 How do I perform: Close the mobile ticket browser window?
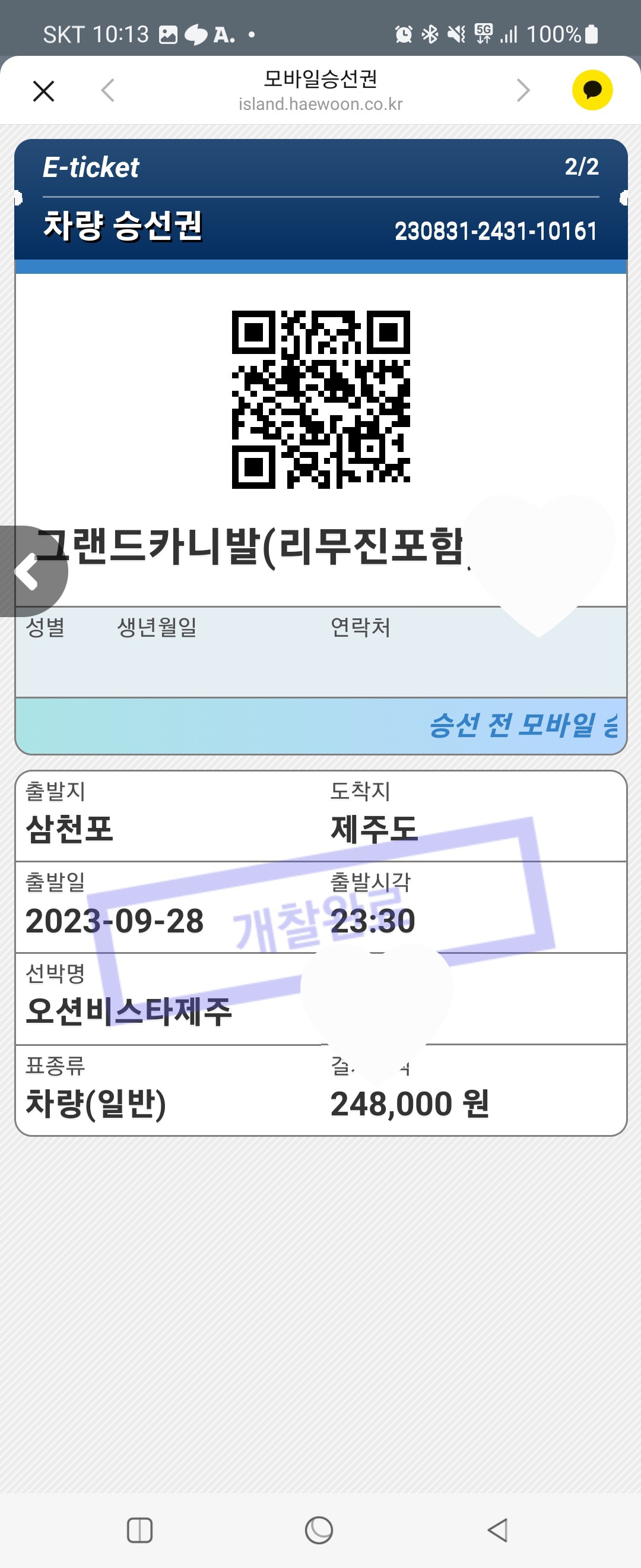point(43,91)
